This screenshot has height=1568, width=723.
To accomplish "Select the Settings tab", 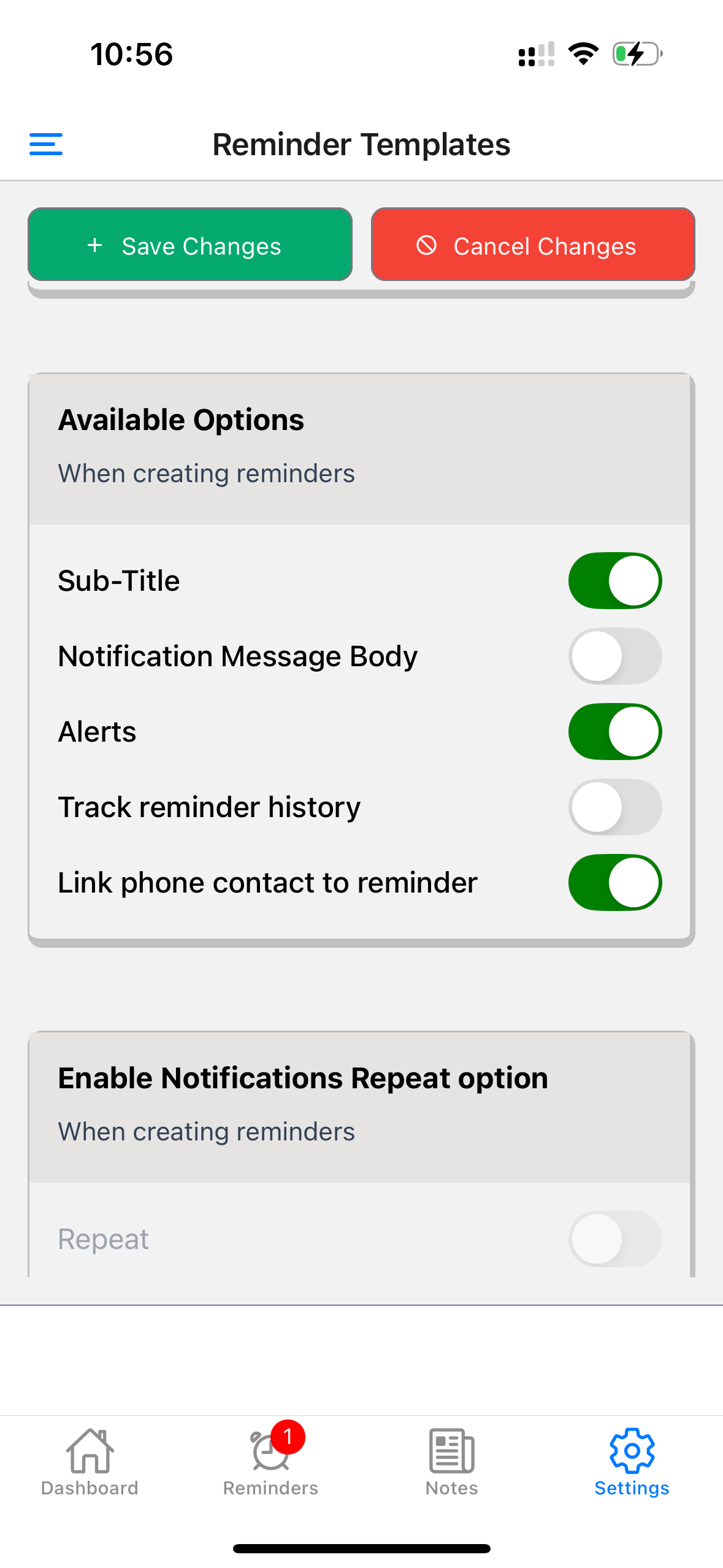I will [632, 1462].
